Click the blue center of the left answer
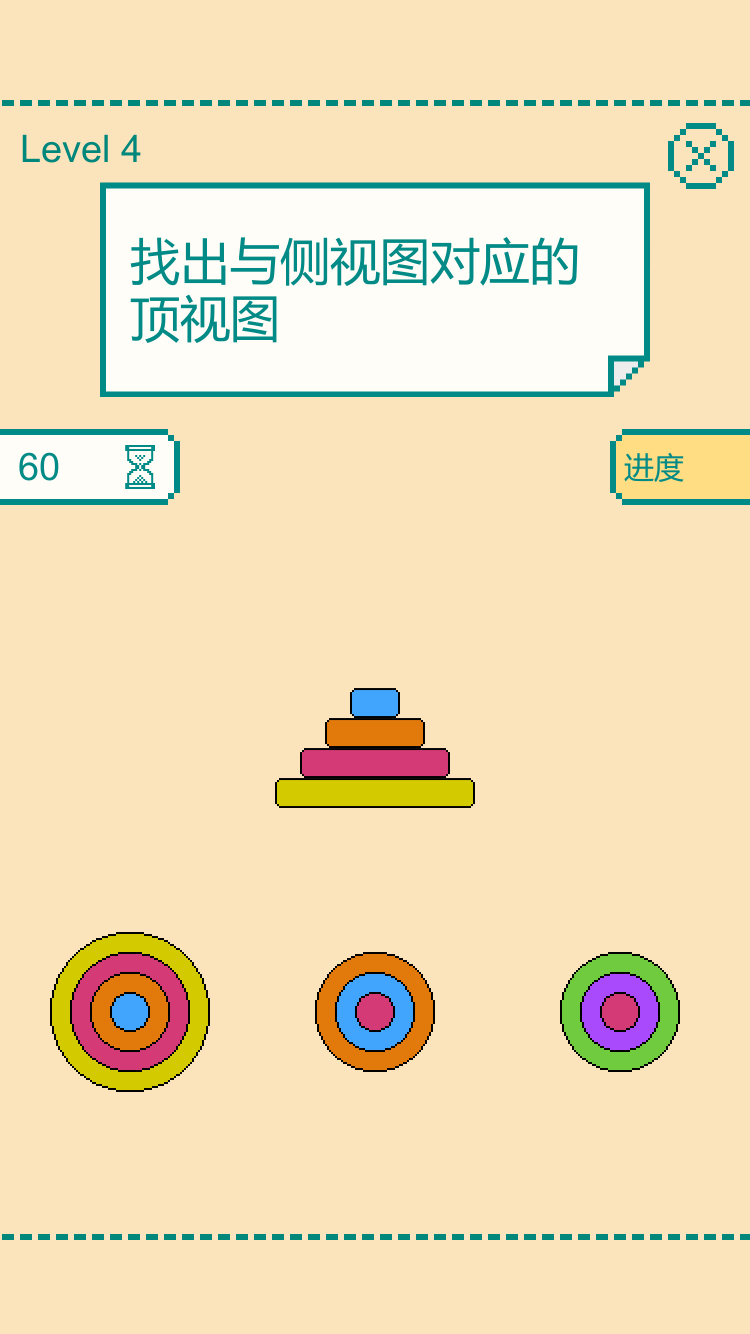The height and width of the screenshot is (1334, 750). pos(130,1013)
